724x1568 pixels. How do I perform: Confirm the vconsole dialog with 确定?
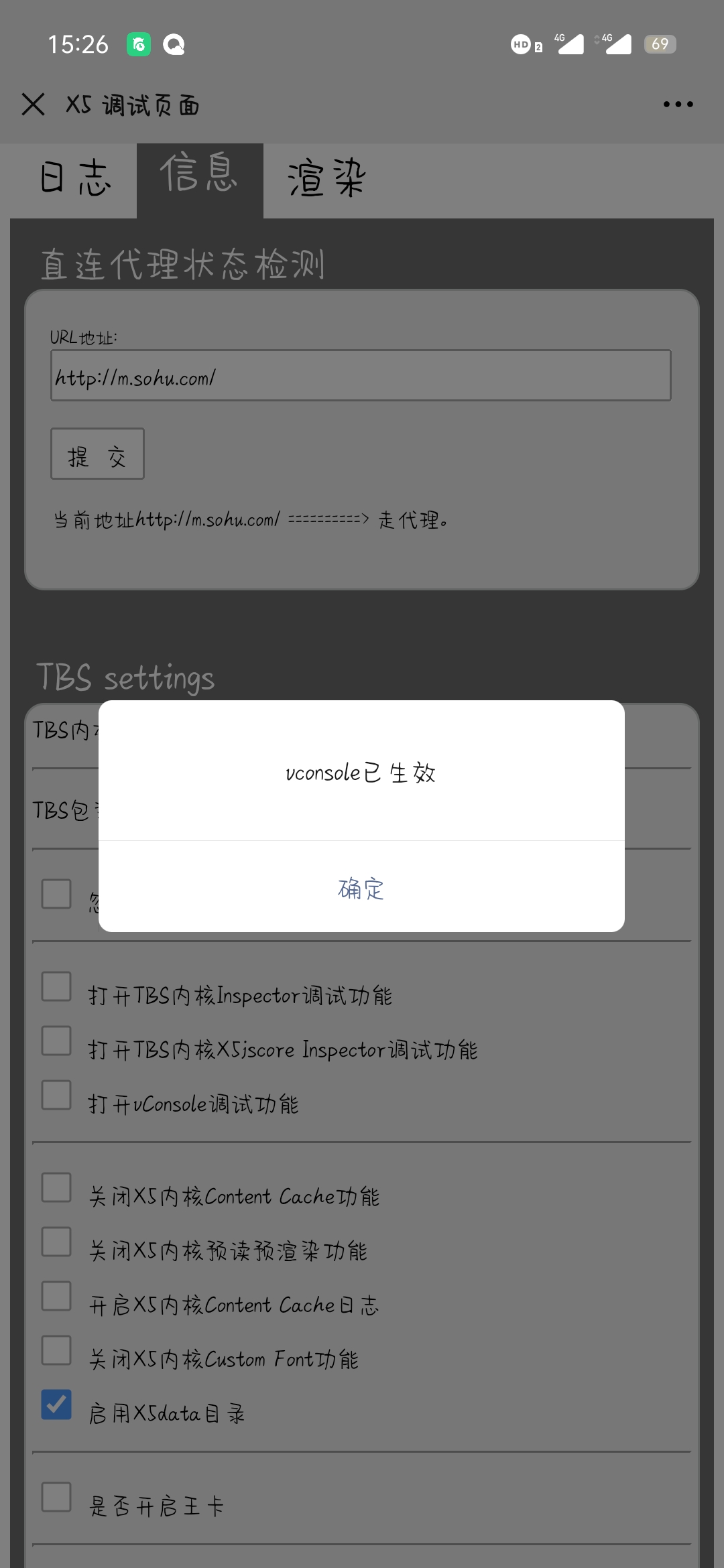(x=361, y=889)
